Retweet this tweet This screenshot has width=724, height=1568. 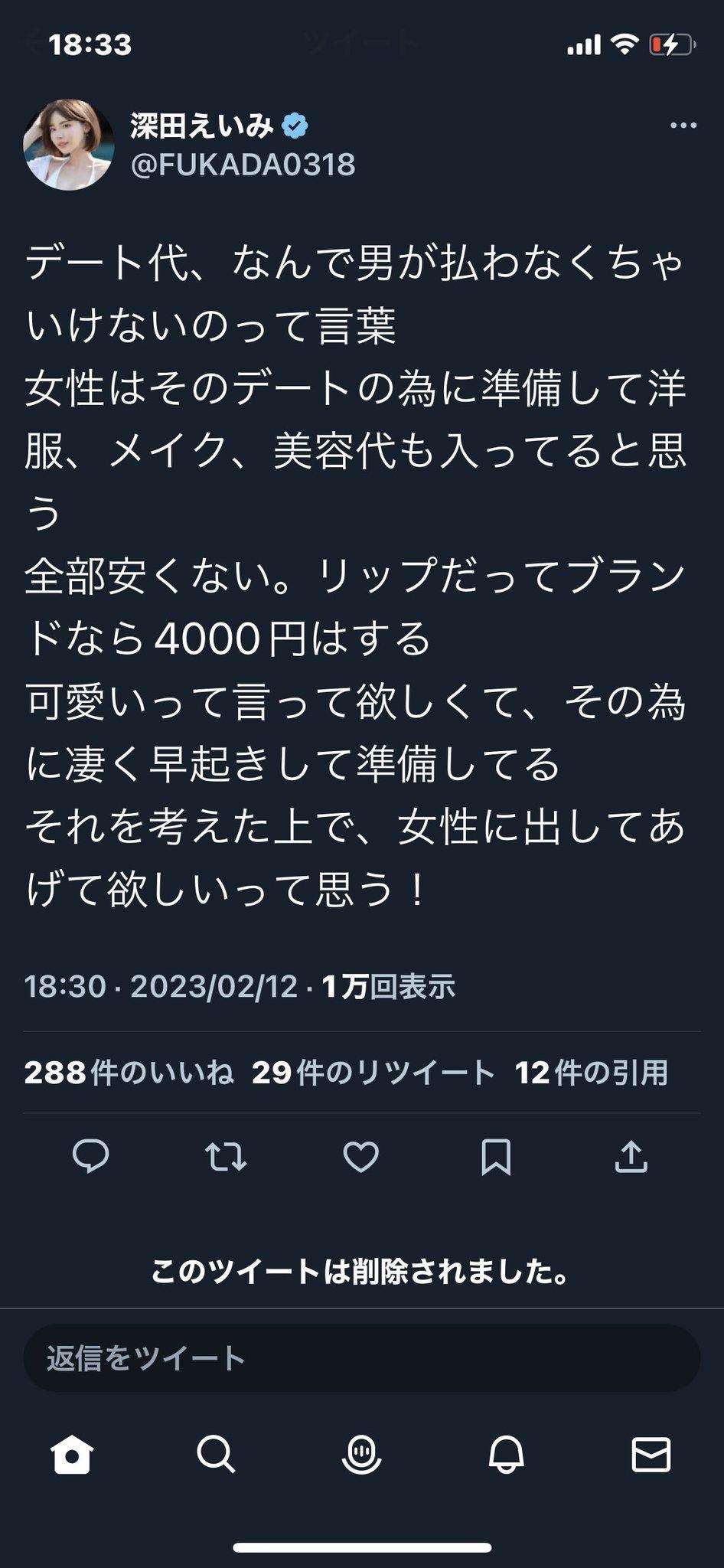(226, 1157)
